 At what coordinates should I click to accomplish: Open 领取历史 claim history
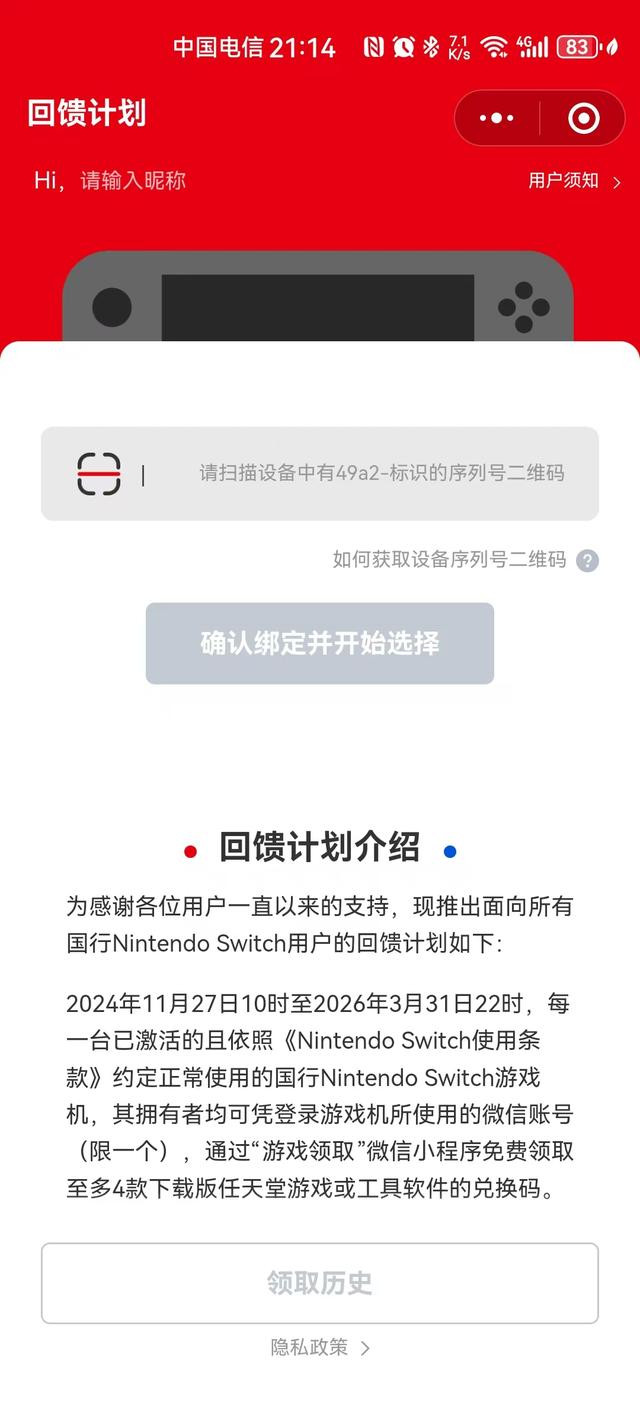[x=320, y=1283]
